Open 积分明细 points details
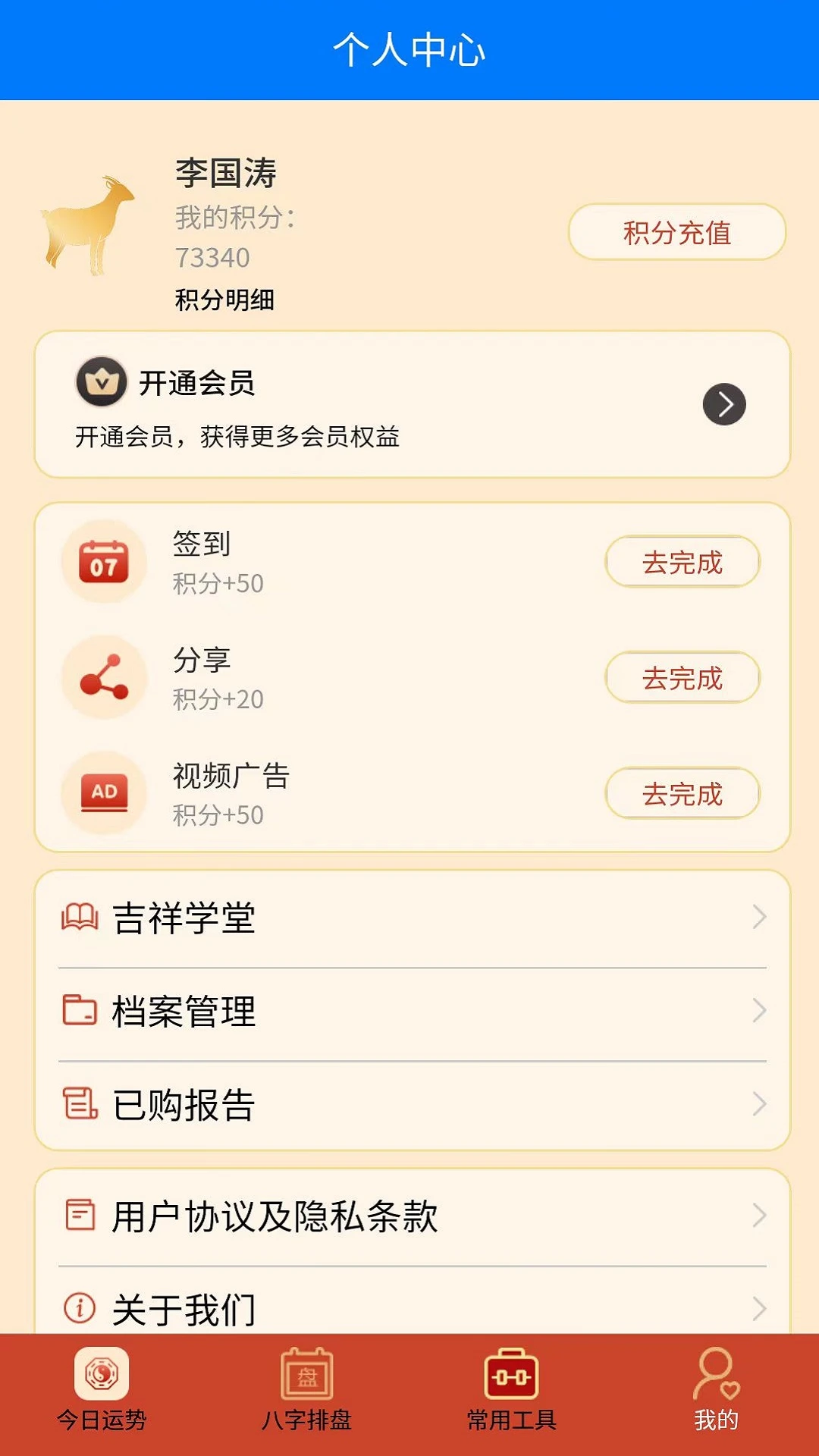Image resolution: width=819 pixels, height=1456 pixels. click(x=224, y=300)
